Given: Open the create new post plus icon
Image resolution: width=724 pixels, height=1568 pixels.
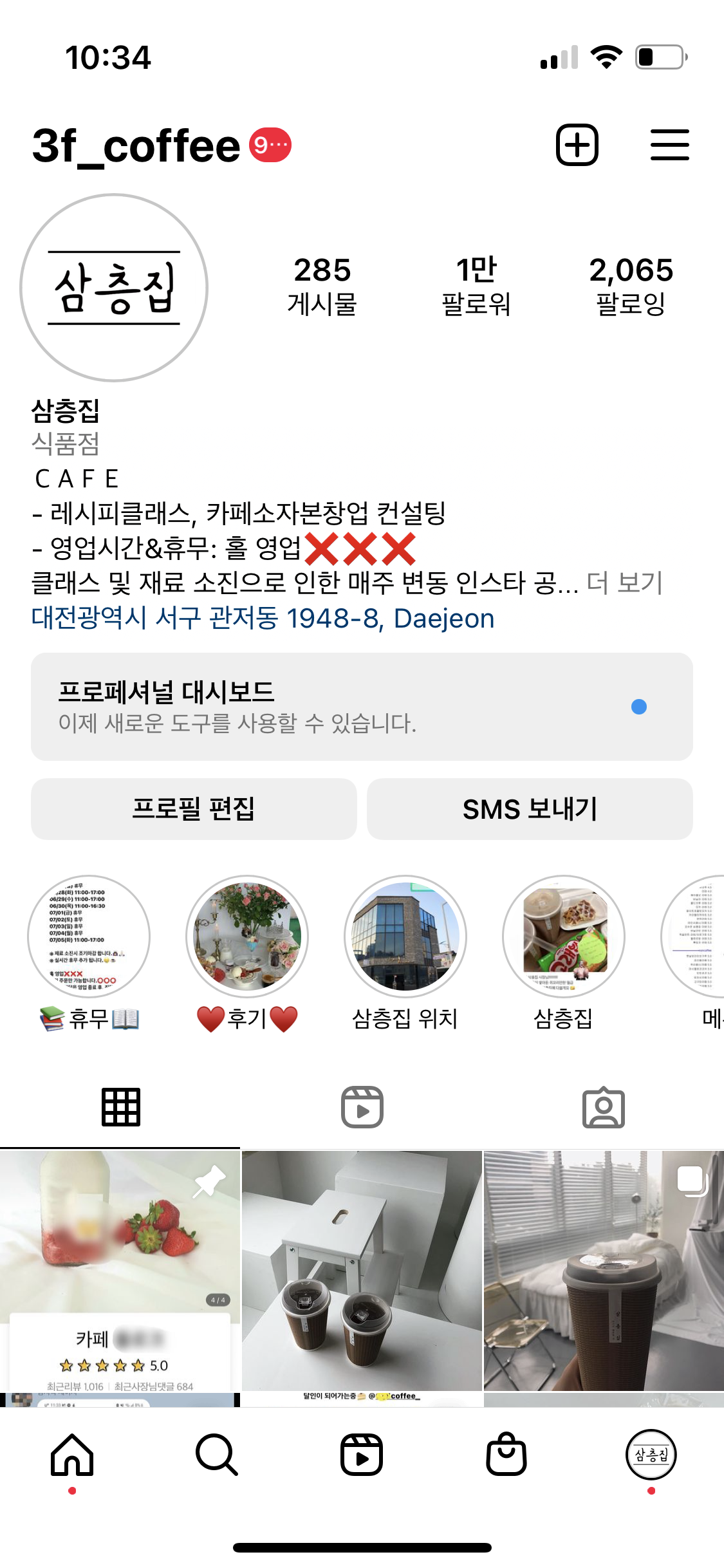Looking at the screenshot, I should tap(577, 145).
